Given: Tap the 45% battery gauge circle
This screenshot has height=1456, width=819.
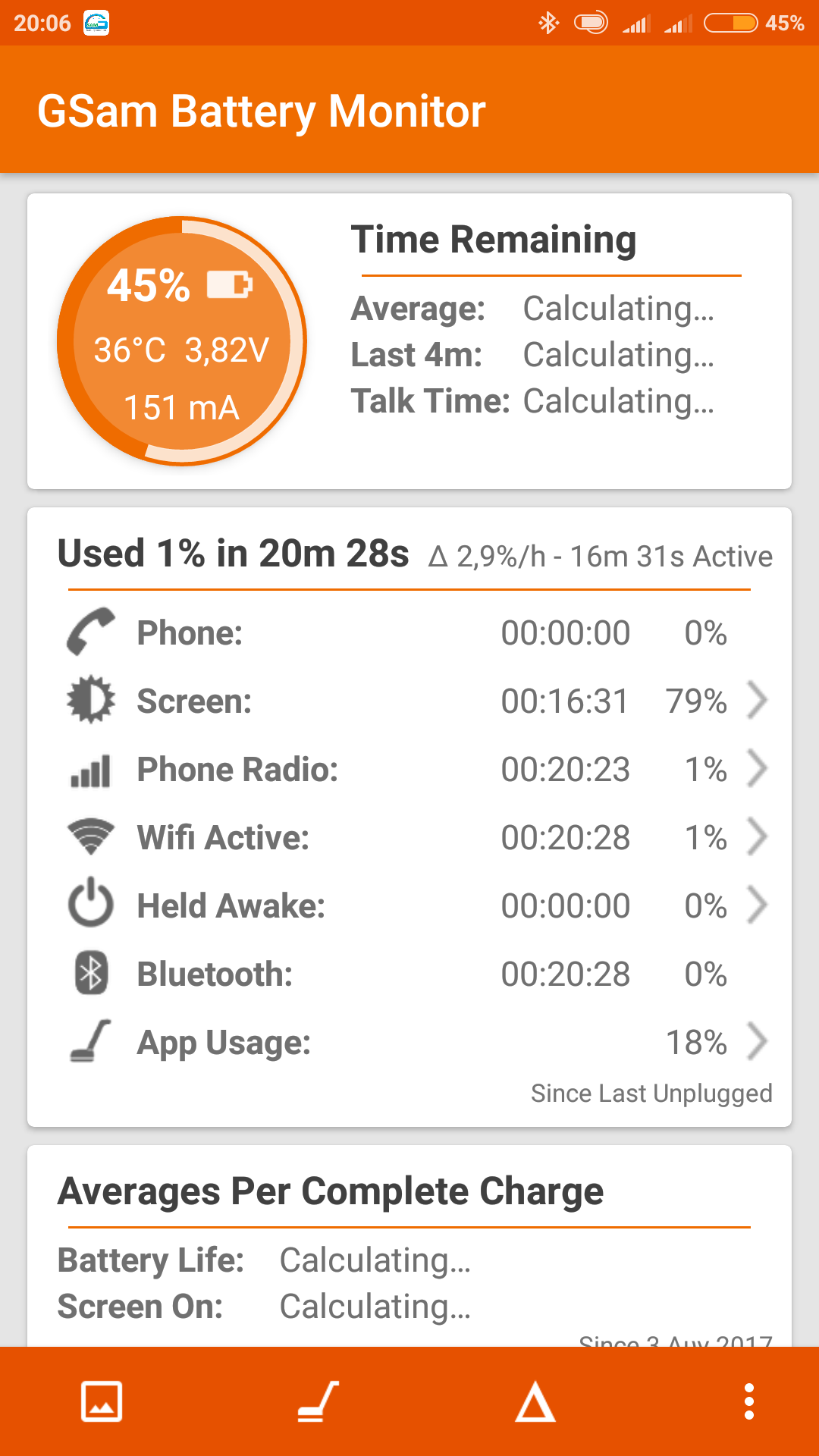Looking at the screenshot, I should (182, 341).
